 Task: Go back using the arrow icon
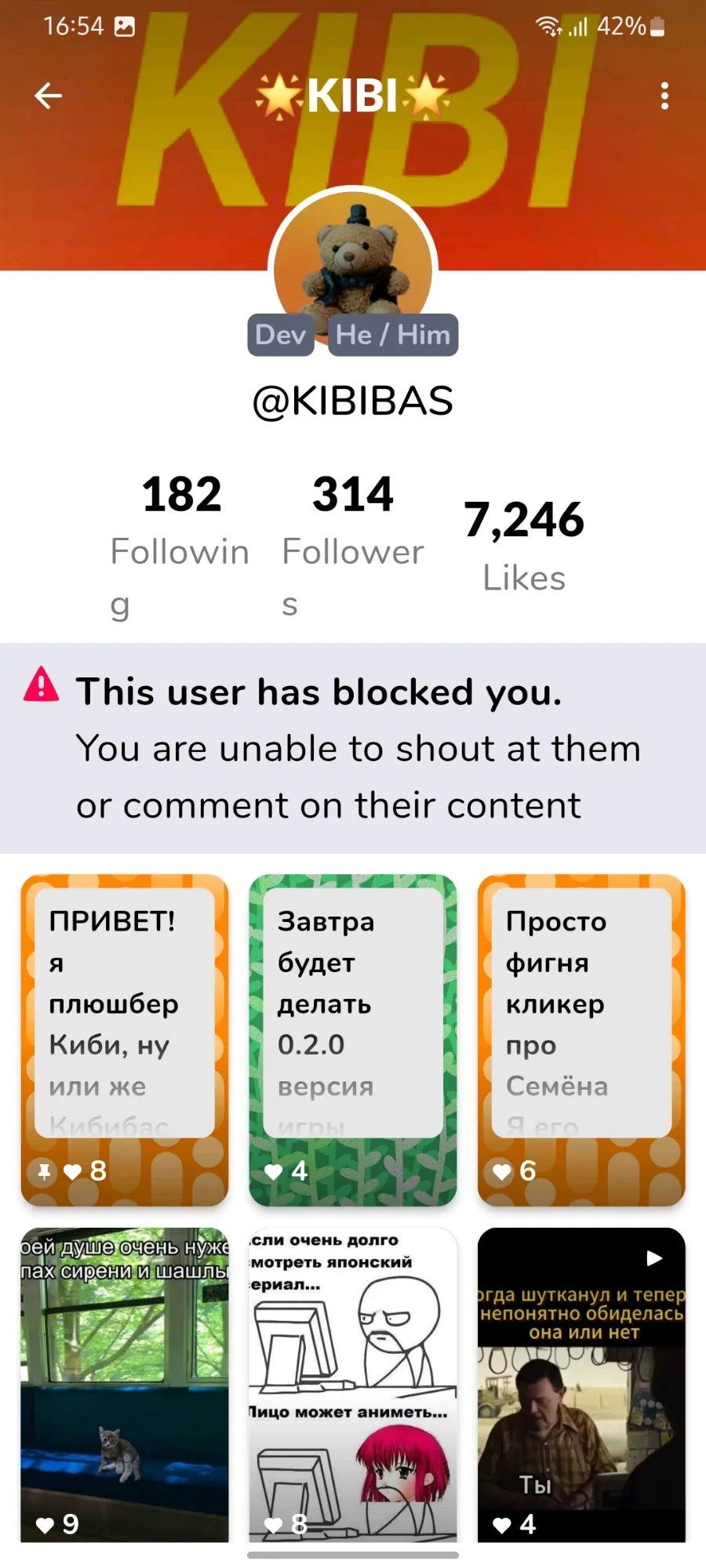49,96
